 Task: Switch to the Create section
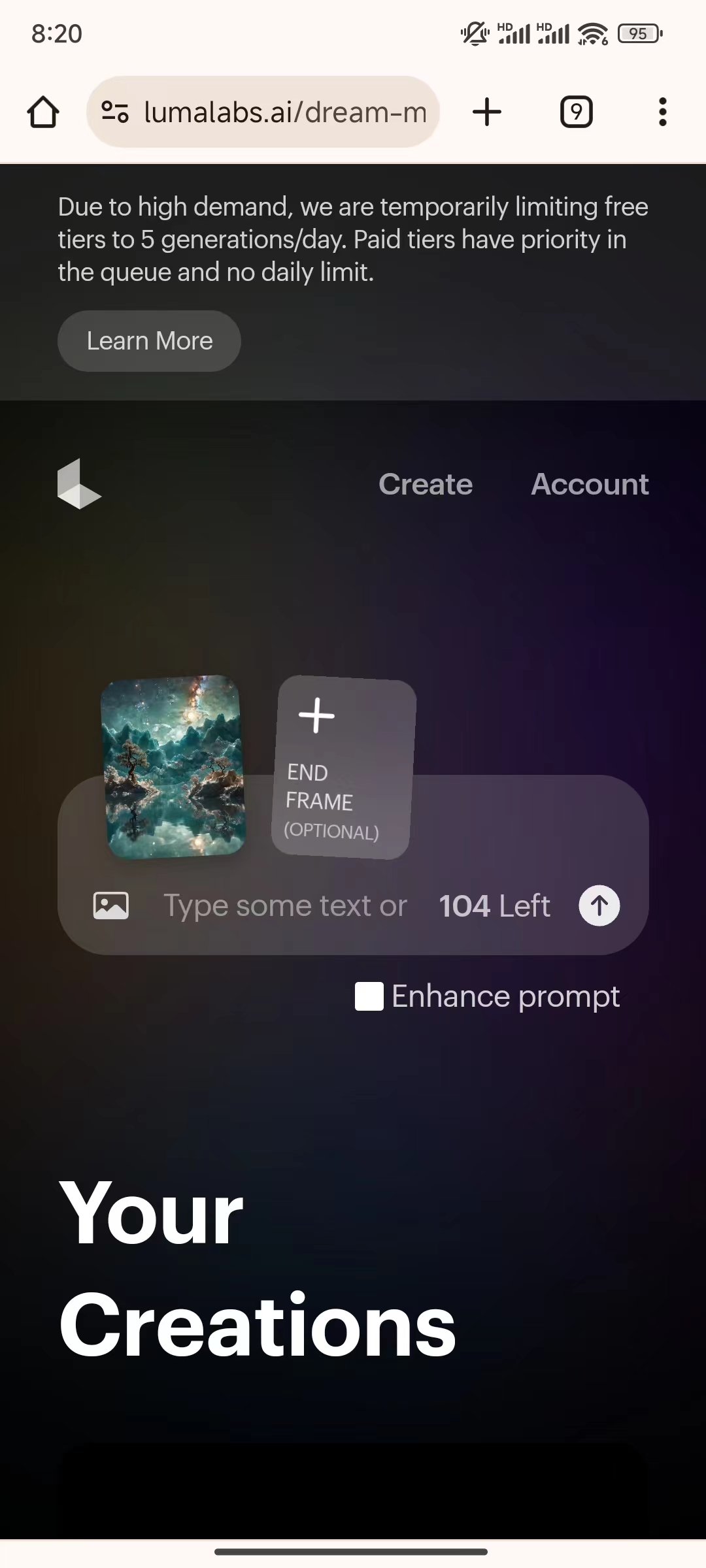pos(426,484)
